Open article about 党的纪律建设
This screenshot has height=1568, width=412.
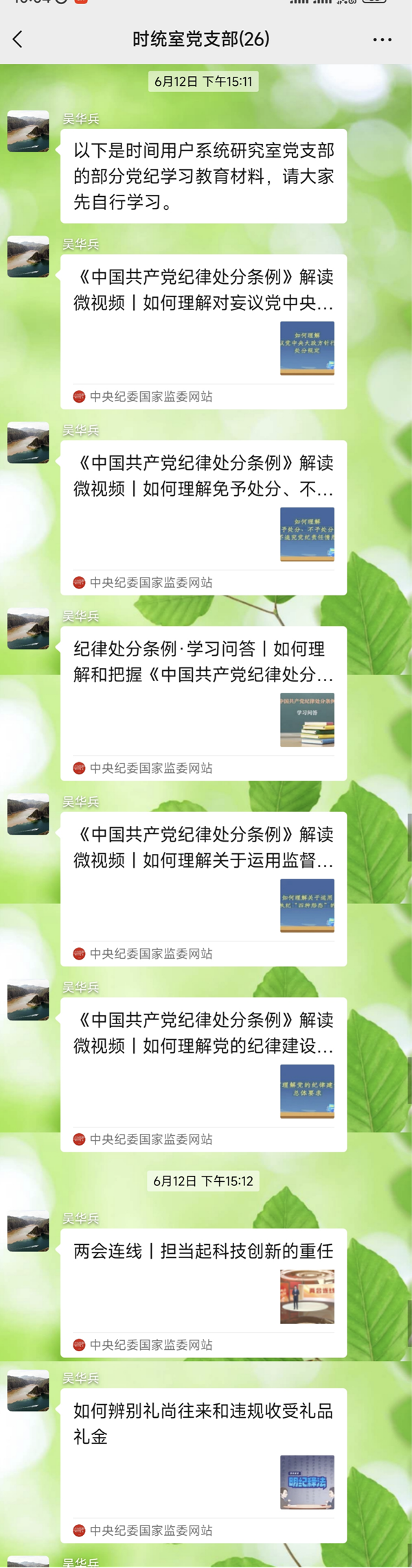203,1074
